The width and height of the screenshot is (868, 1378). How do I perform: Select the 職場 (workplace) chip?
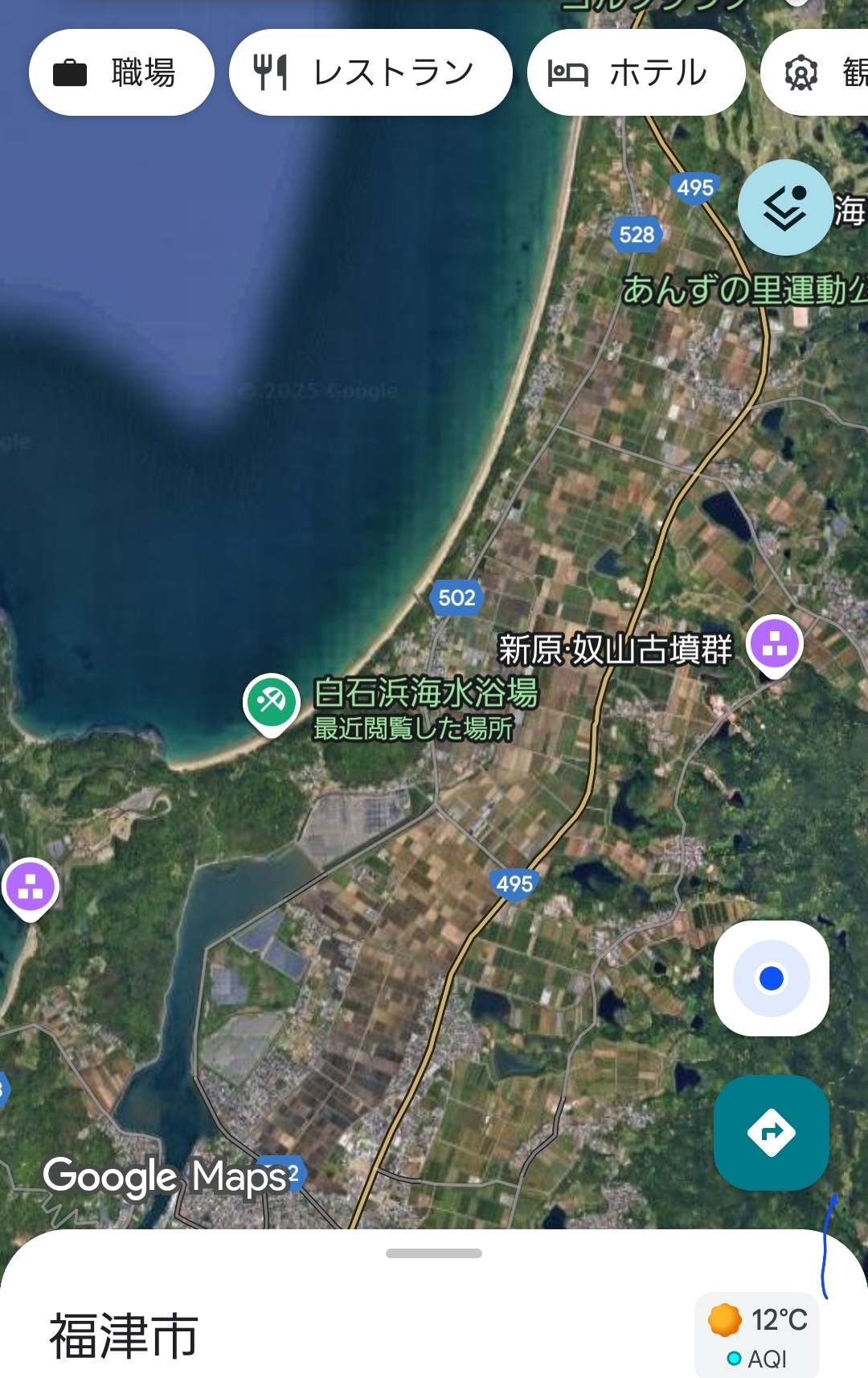click(x=121, y=72)
